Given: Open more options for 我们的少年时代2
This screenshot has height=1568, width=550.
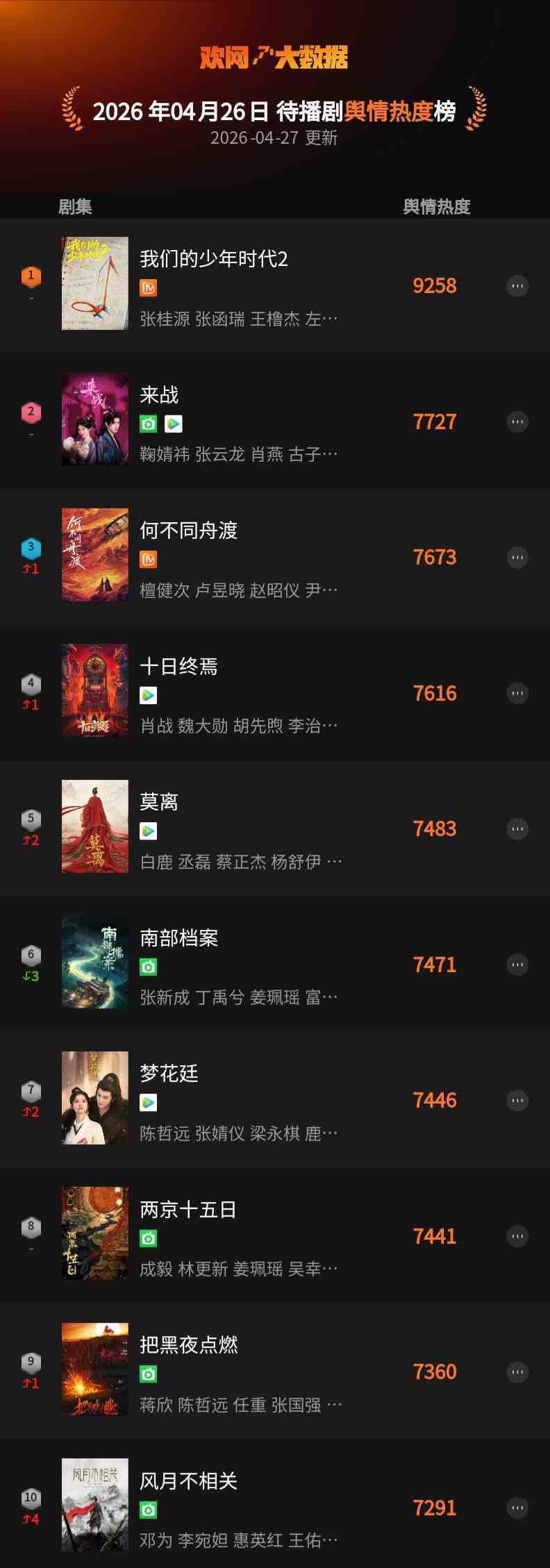Looking at the screenshot, I should [517, 286].
